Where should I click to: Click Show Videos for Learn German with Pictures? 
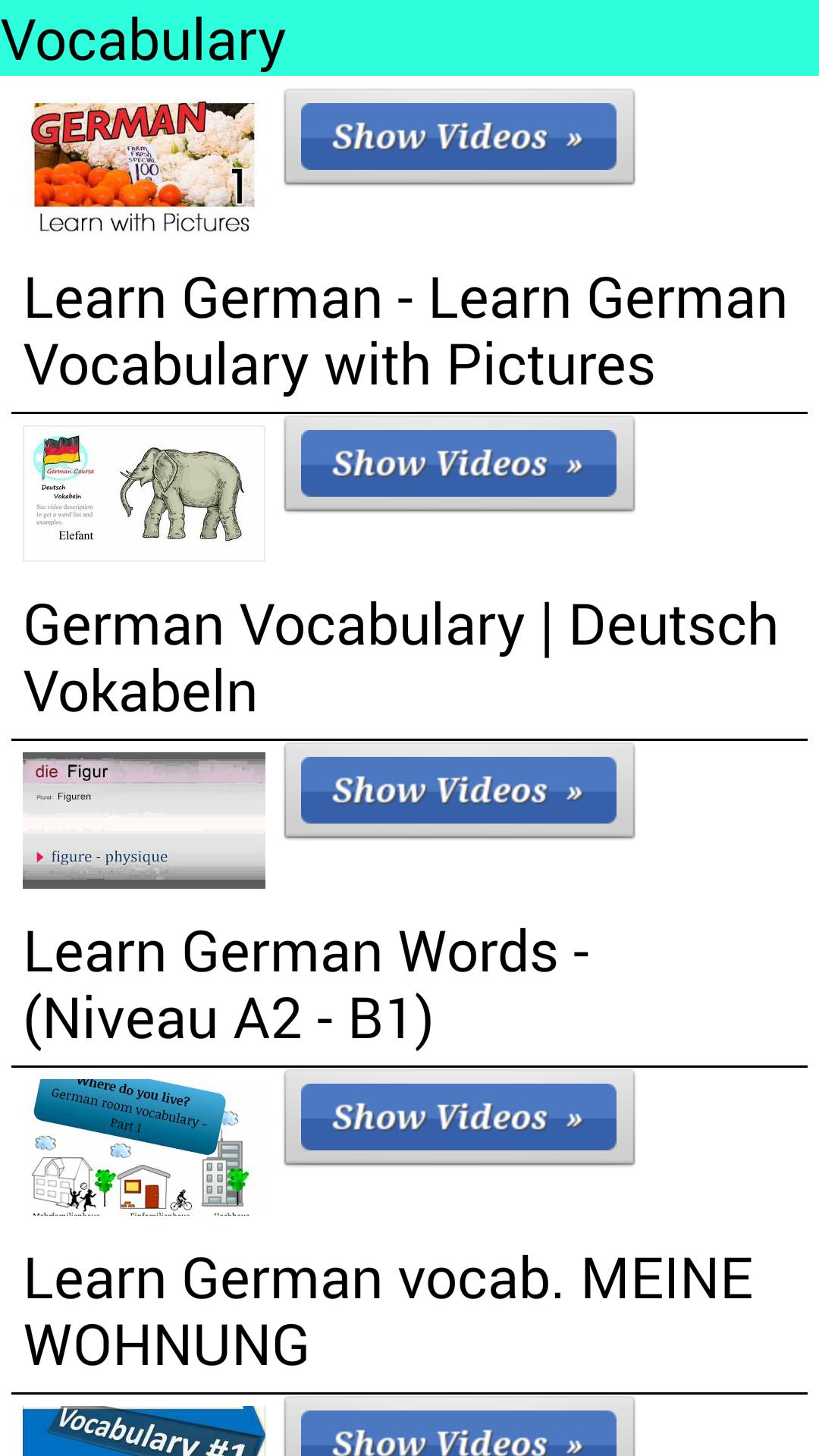click(458, 136)
